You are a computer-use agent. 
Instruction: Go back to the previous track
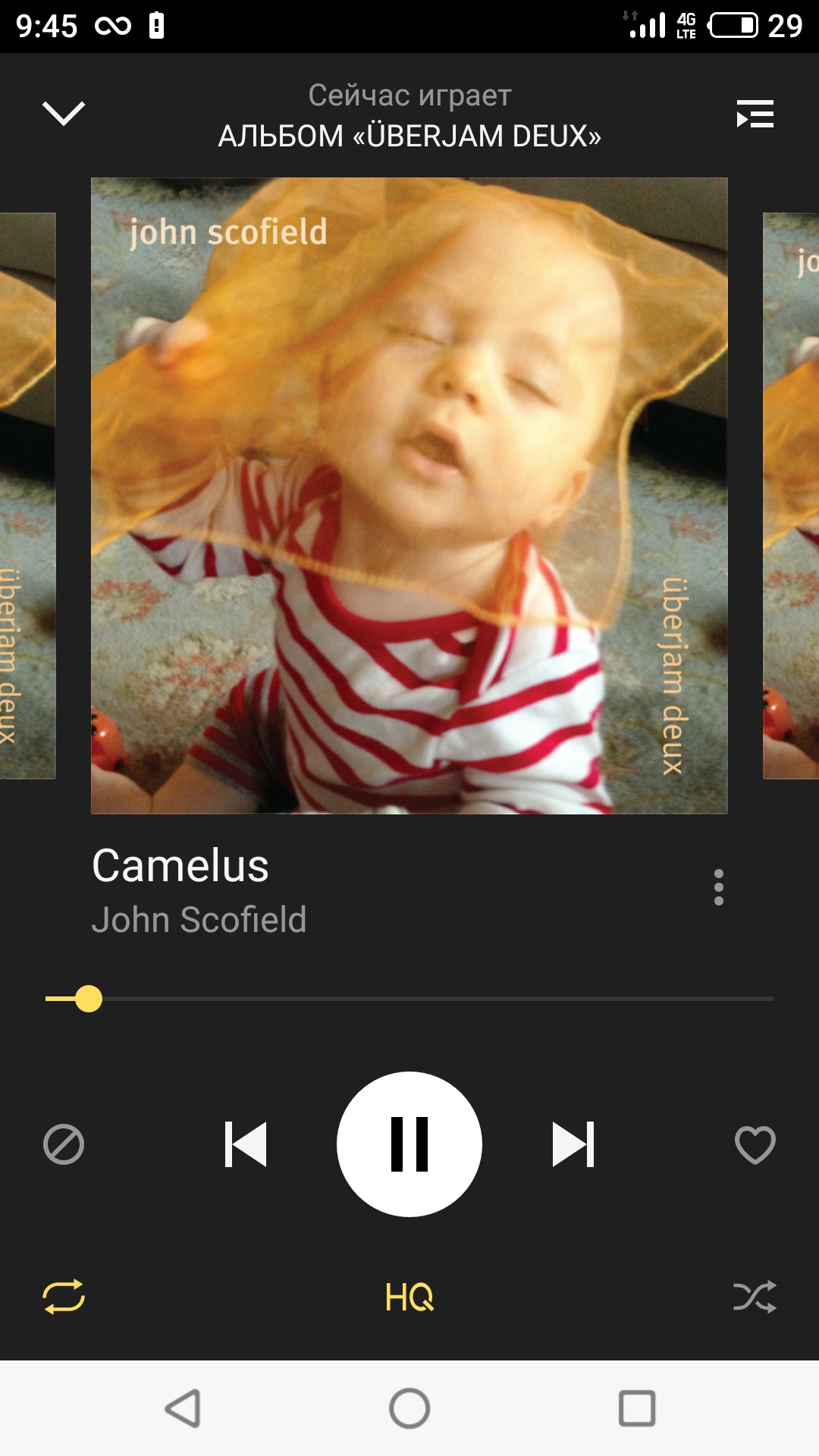[x=246, y=1144]
